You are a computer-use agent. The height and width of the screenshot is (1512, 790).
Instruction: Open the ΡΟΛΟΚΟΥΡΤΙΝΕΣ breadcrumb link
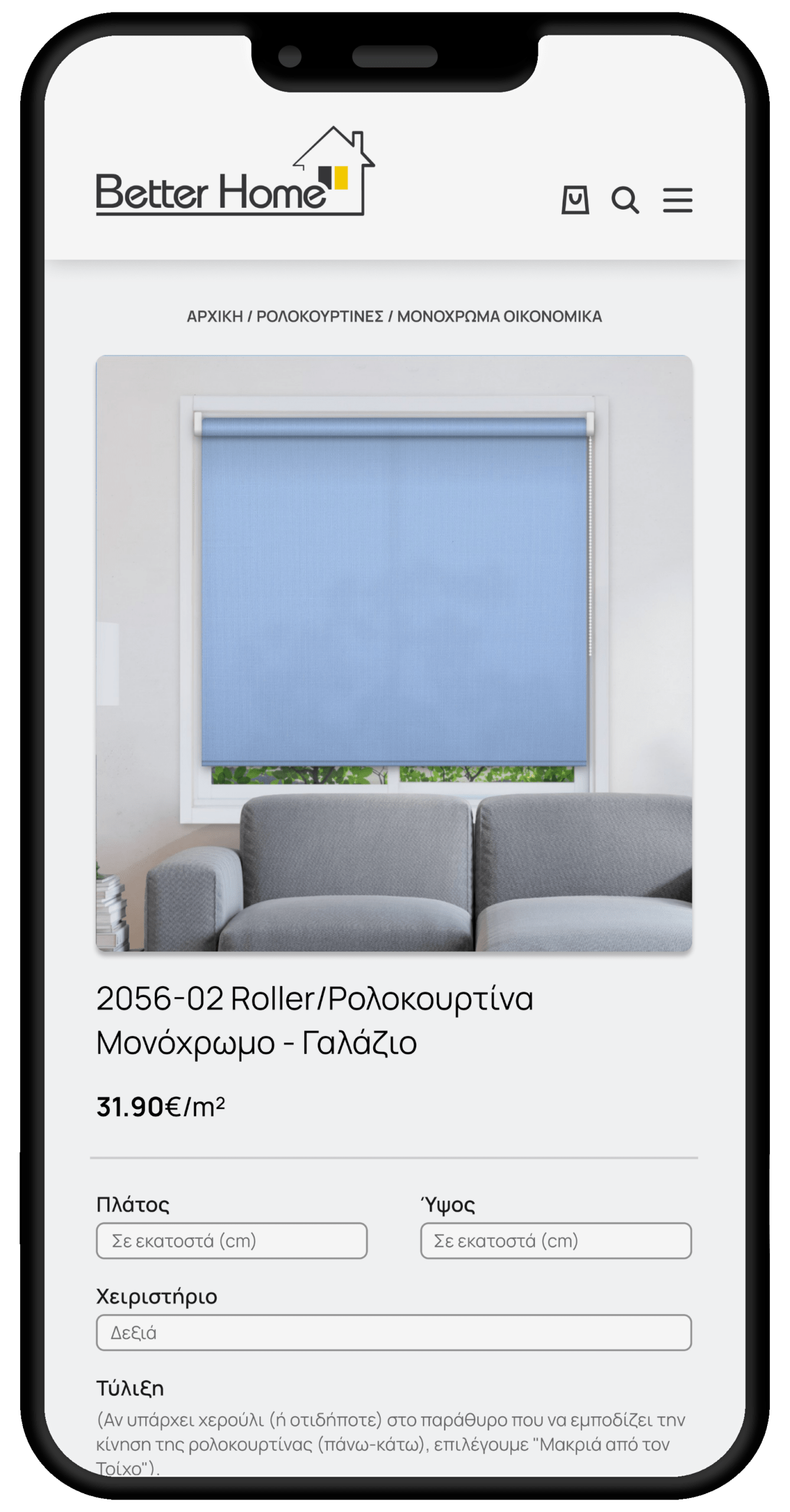[319, 317]
